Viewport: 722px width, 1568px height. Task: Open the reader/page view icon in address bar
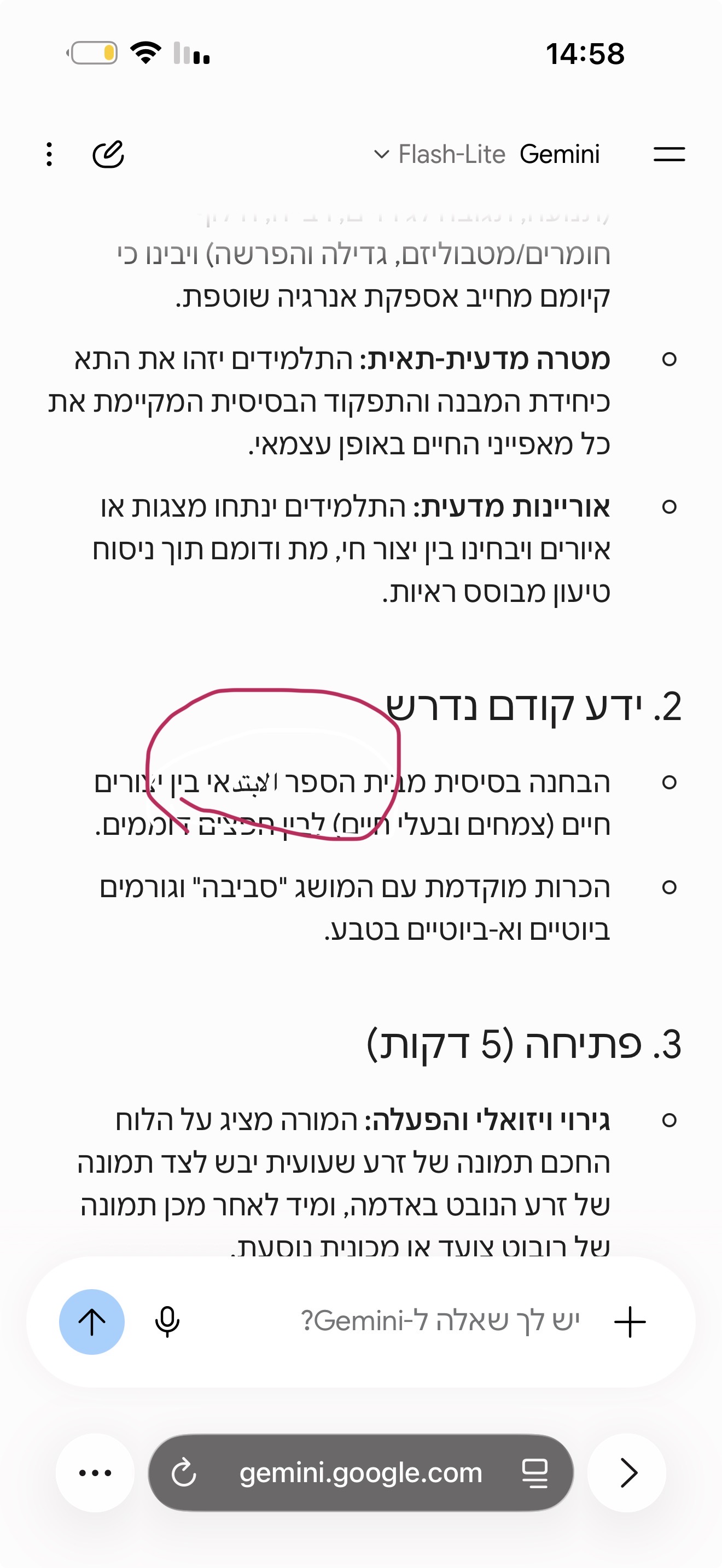pos(535,1473)
